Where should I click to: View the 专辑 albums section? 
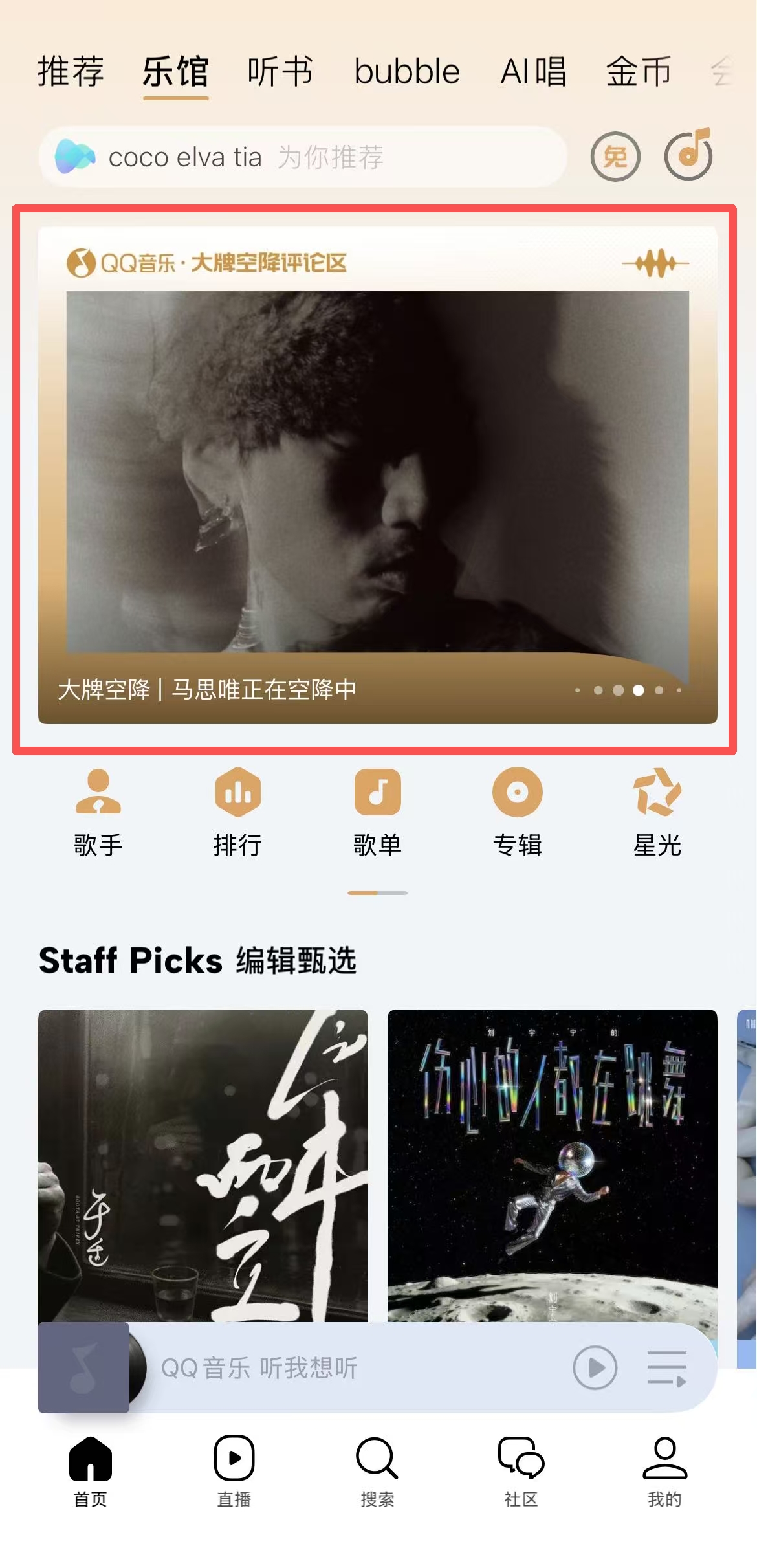[x=518, y=813]
